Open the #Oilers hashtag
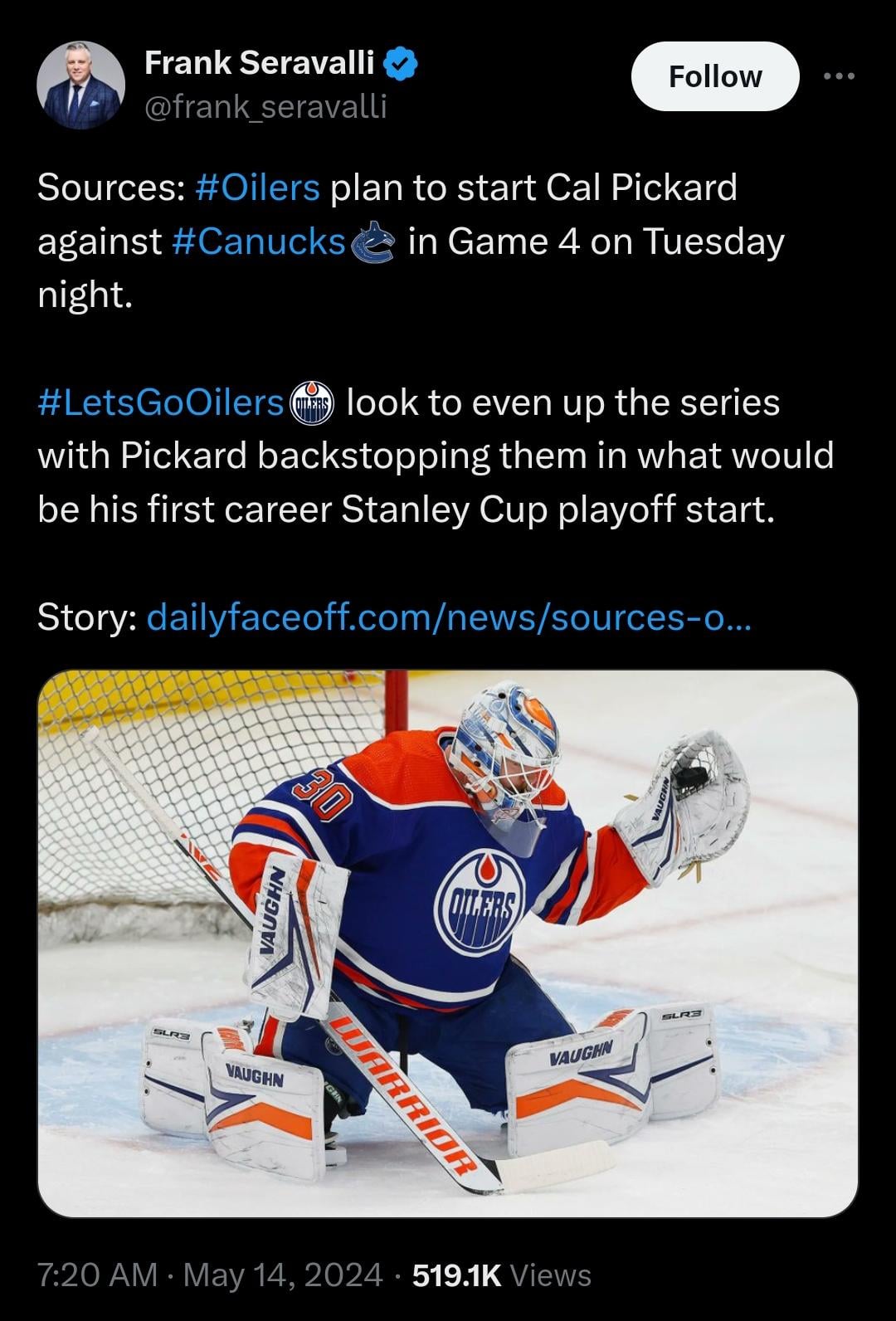The width and height of the screenshot is (896, 1321). click(x=258, y=188)
